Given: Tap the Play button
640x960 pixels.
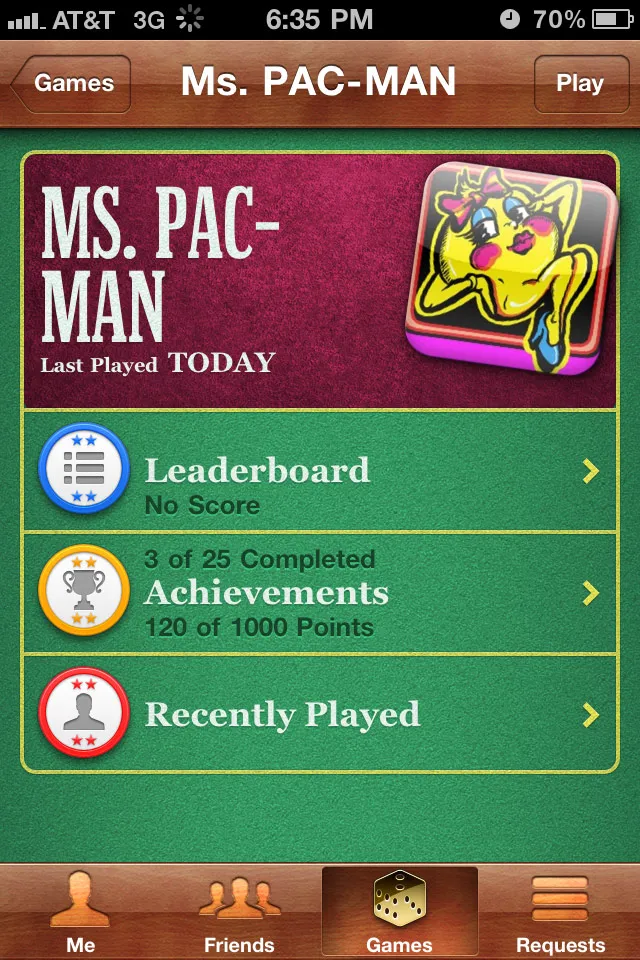Looking at the screenshot, I should tap(579, 84).
